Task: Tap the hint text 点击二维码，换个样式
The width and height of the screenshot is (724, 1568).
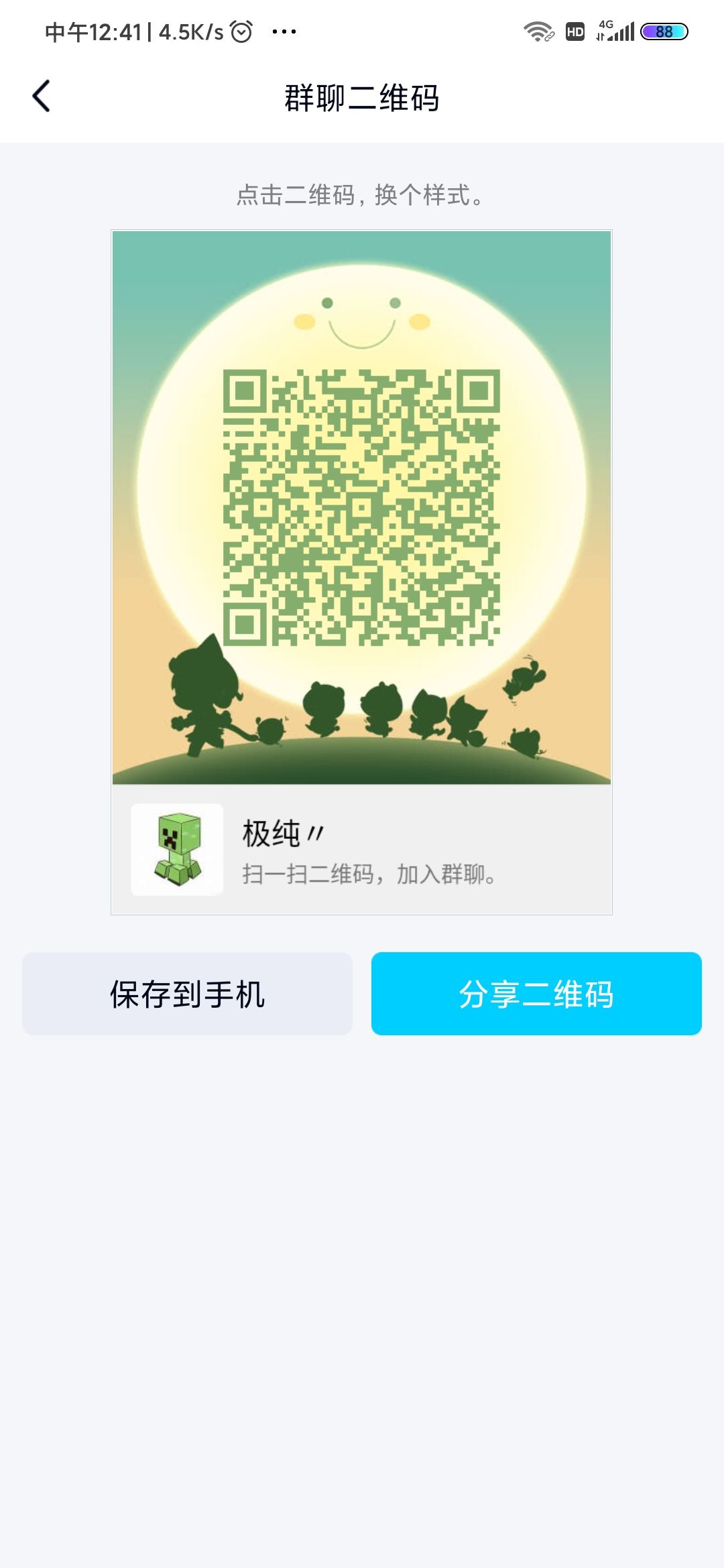Action: click(x=362, y=196)
